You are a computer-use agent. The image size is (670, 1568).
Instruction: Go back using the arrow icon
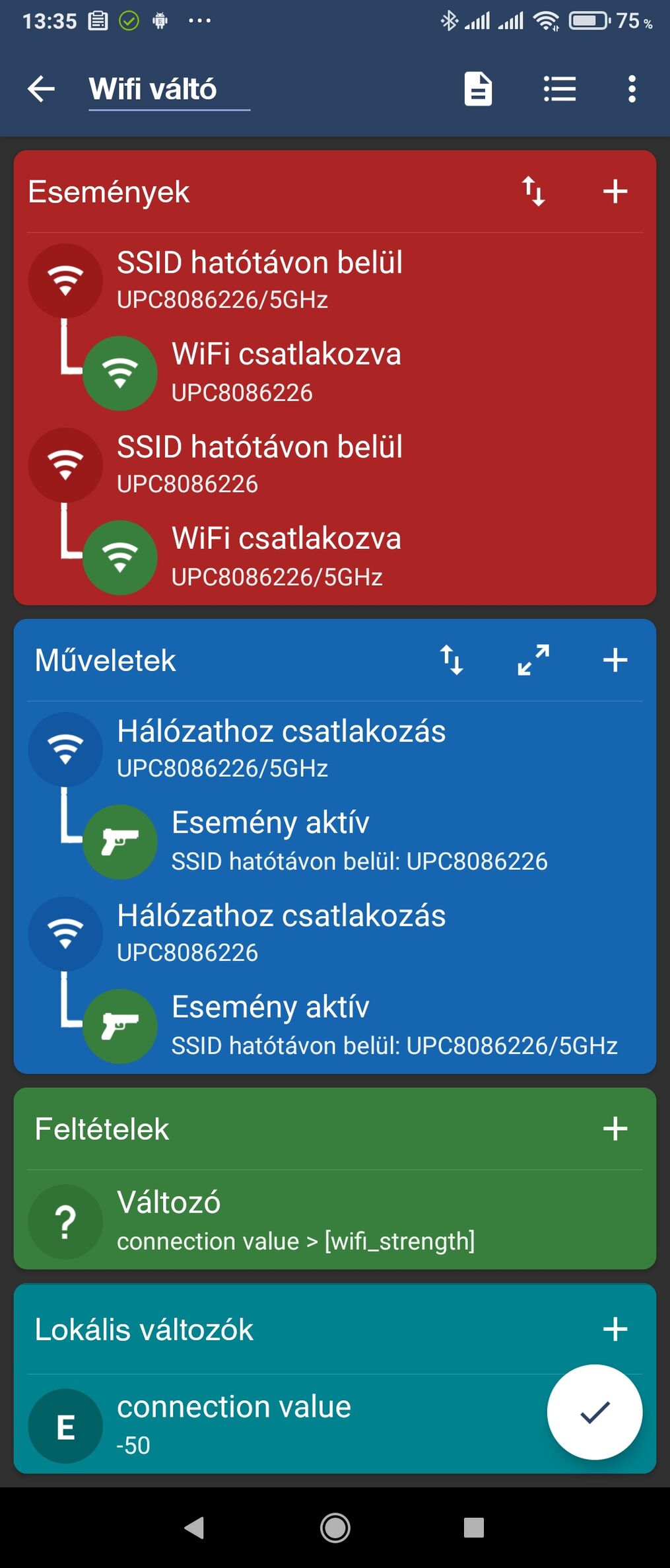[41, 89]
